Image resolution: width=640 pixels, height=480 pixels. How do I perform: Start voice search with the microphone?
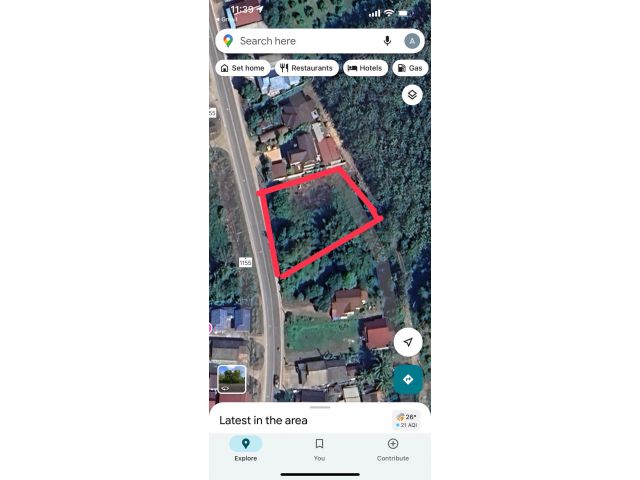point(387,41)
